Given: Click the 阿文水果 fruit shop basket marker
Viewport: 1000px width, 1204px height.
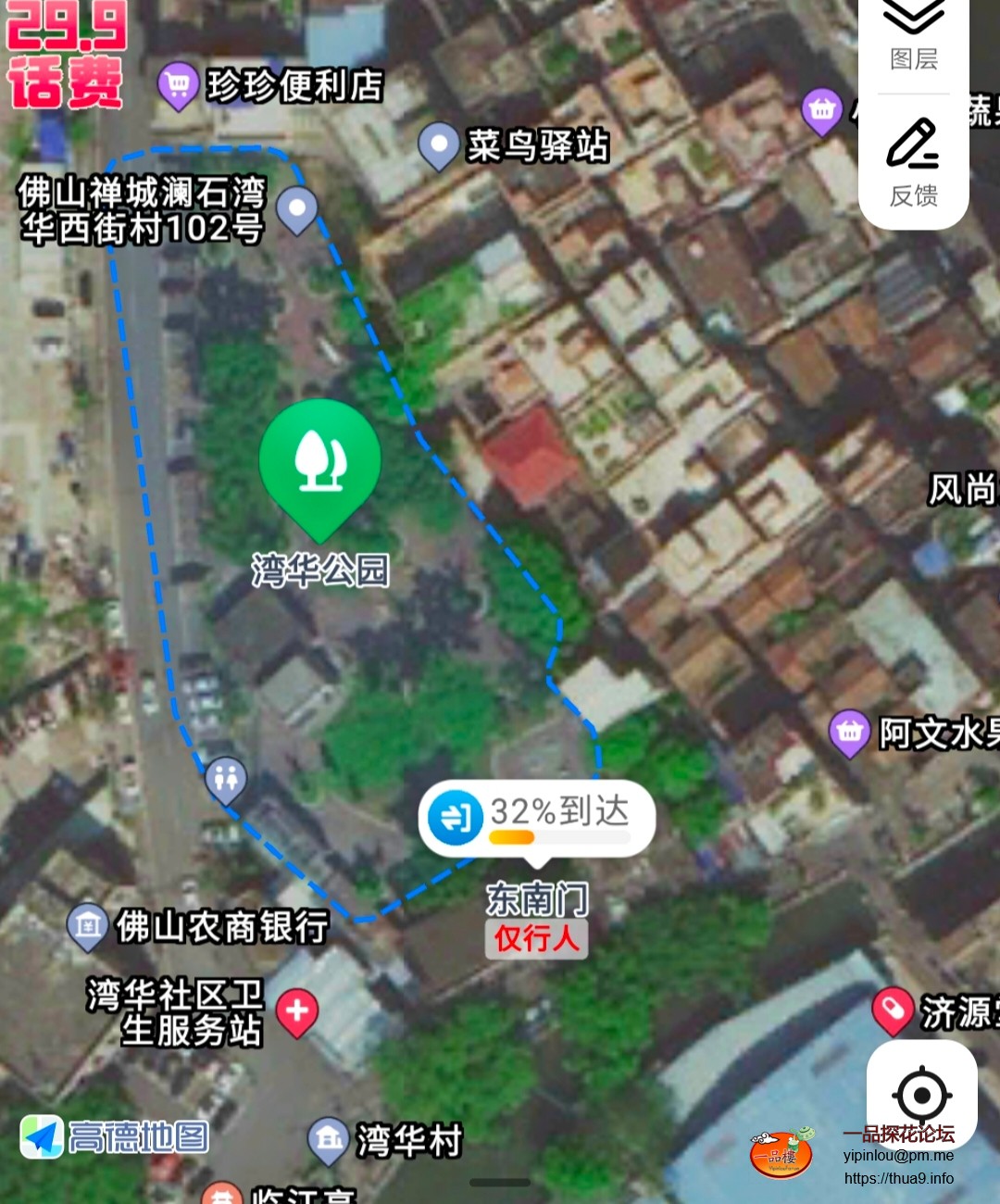Looking at the screenshot, I should tap(850, 731).
